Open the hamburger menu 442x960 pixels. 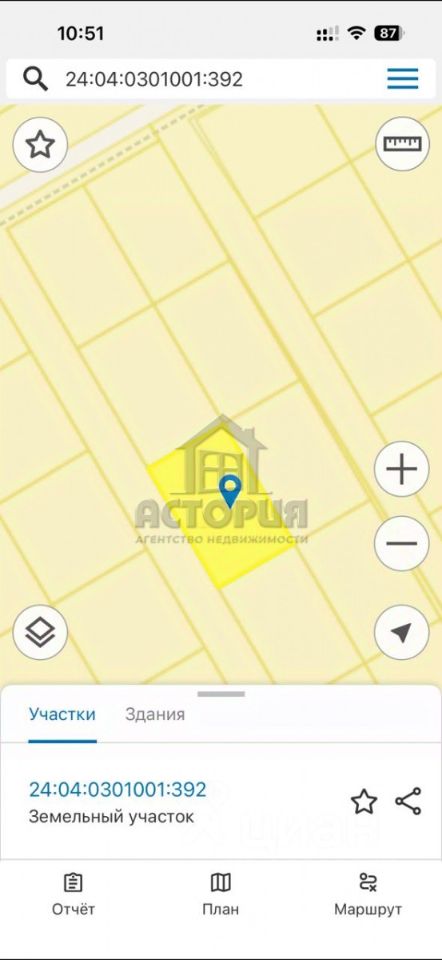(402, 79)
